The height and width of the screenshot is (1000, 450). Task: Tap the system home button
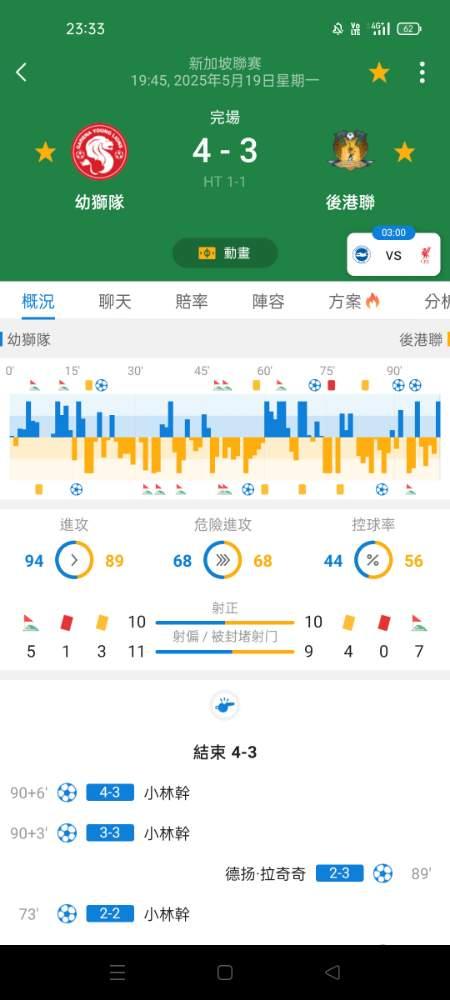tap(225, 972)
